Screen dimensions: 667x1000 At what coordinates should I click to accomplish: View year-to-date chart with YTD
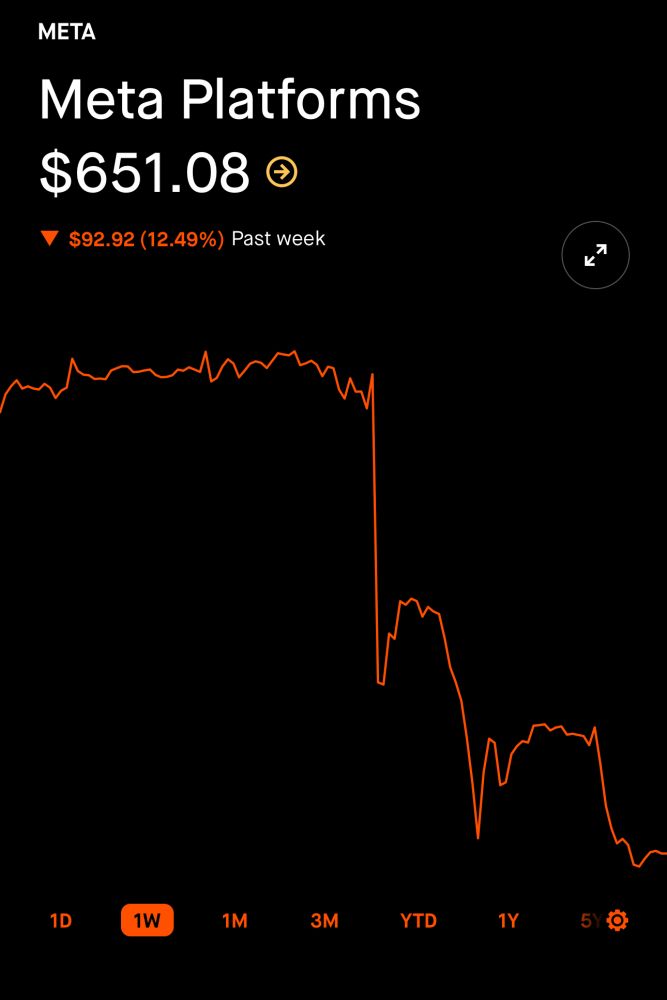coord(418,921)
